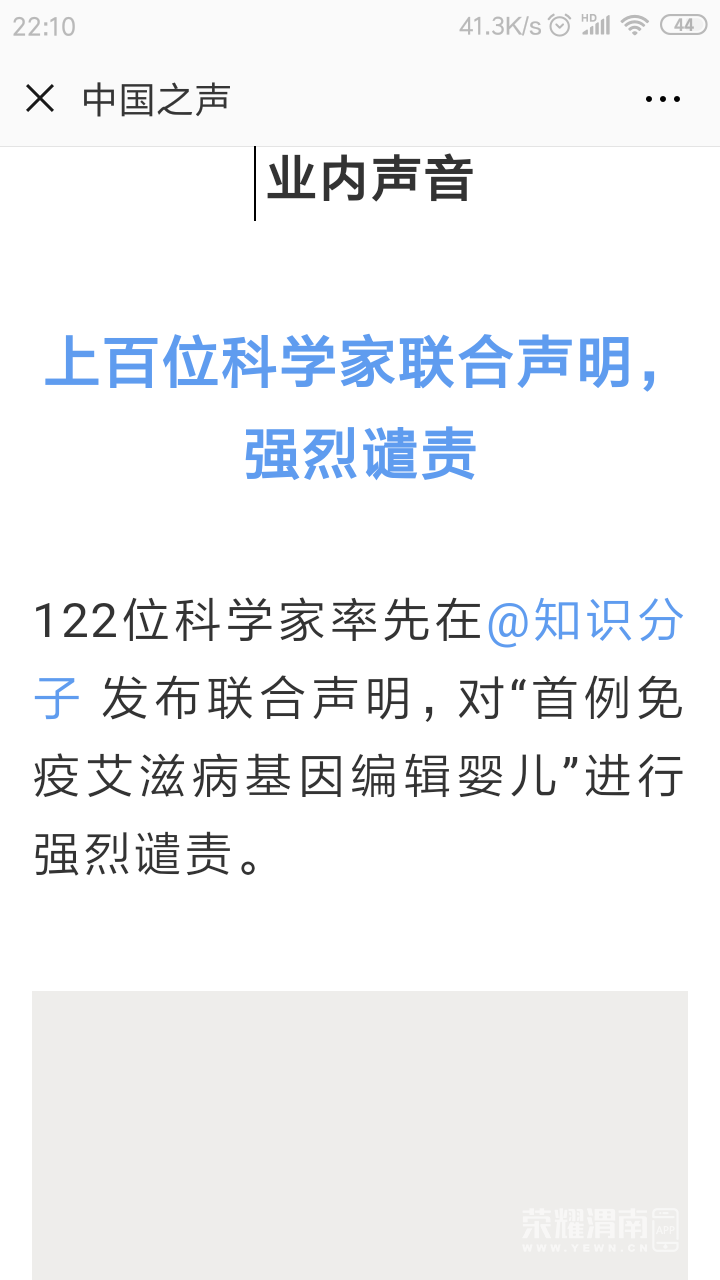Screen dimensions: 720x1280
Task: Open the three-dot overflow menu
Action: point(662,99)
